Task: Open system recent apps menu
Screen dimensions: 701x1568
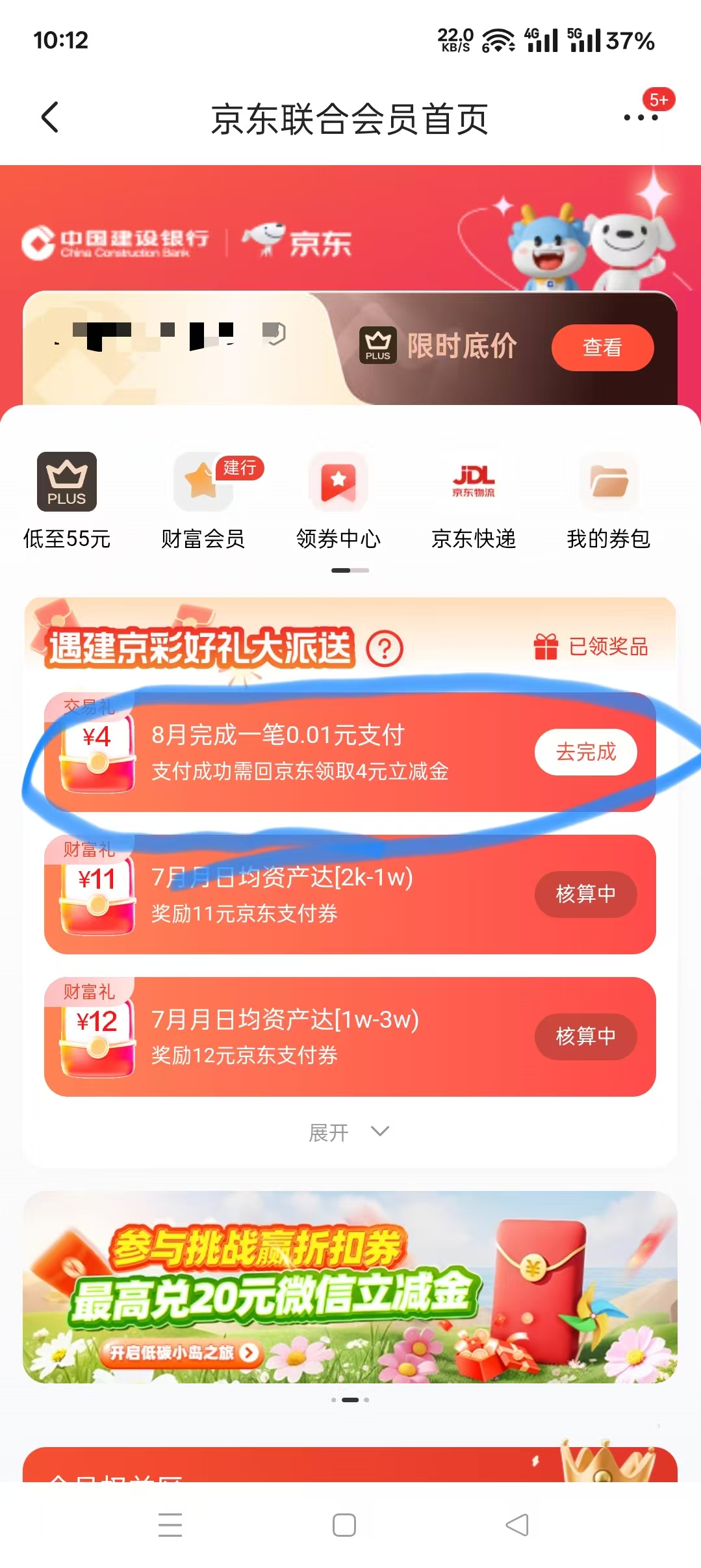Action: click(x=170, y=1525)
